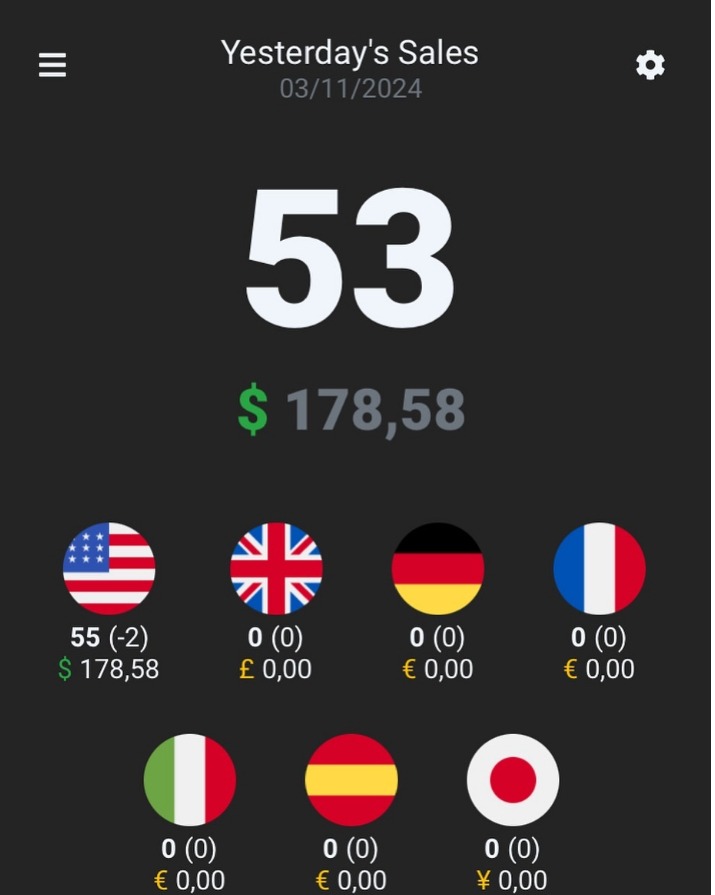The image size is (715, 895).
Task: View the Spain marketplace sales
Action: 351,780
